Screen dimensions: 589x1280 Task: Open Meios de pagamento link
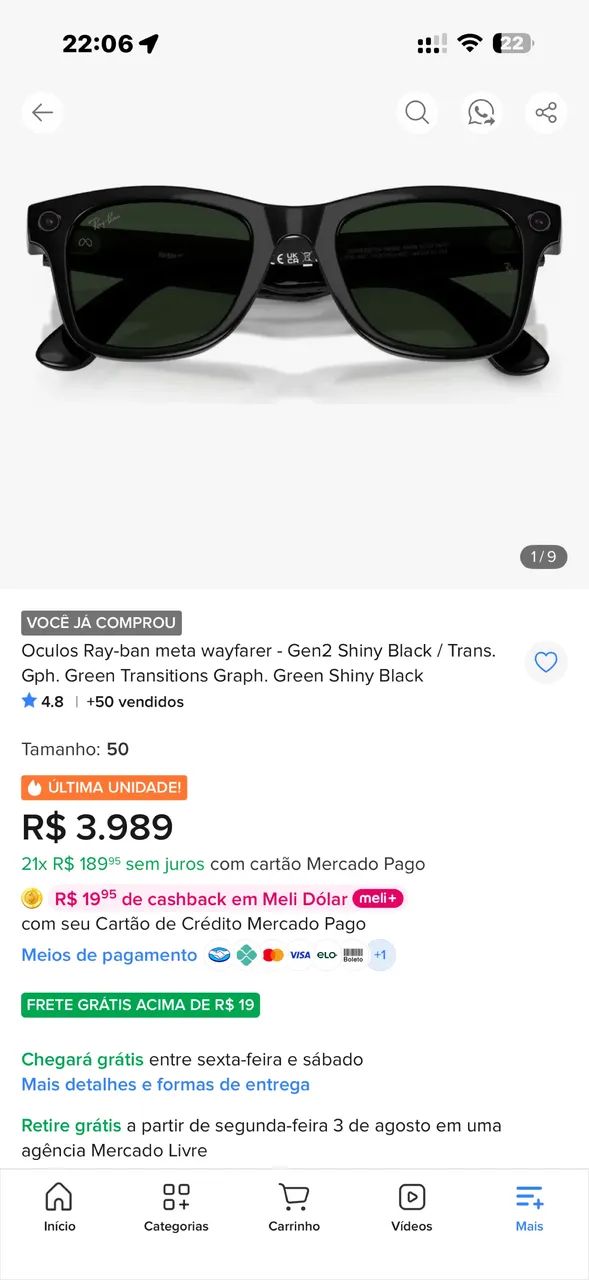tap(110, 955)
